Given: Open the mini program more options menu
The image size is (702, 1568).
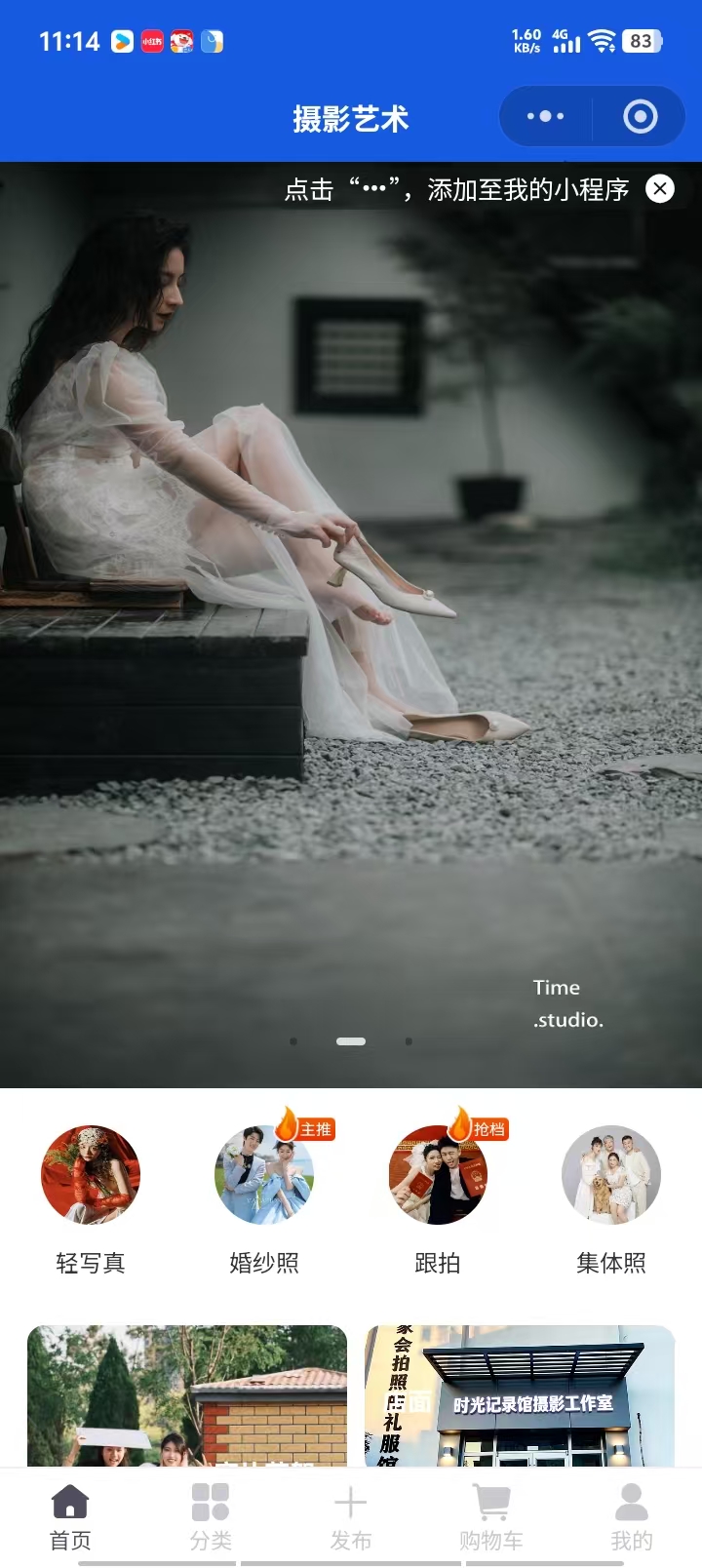Looking at the screenshot, I should [545, 117].
